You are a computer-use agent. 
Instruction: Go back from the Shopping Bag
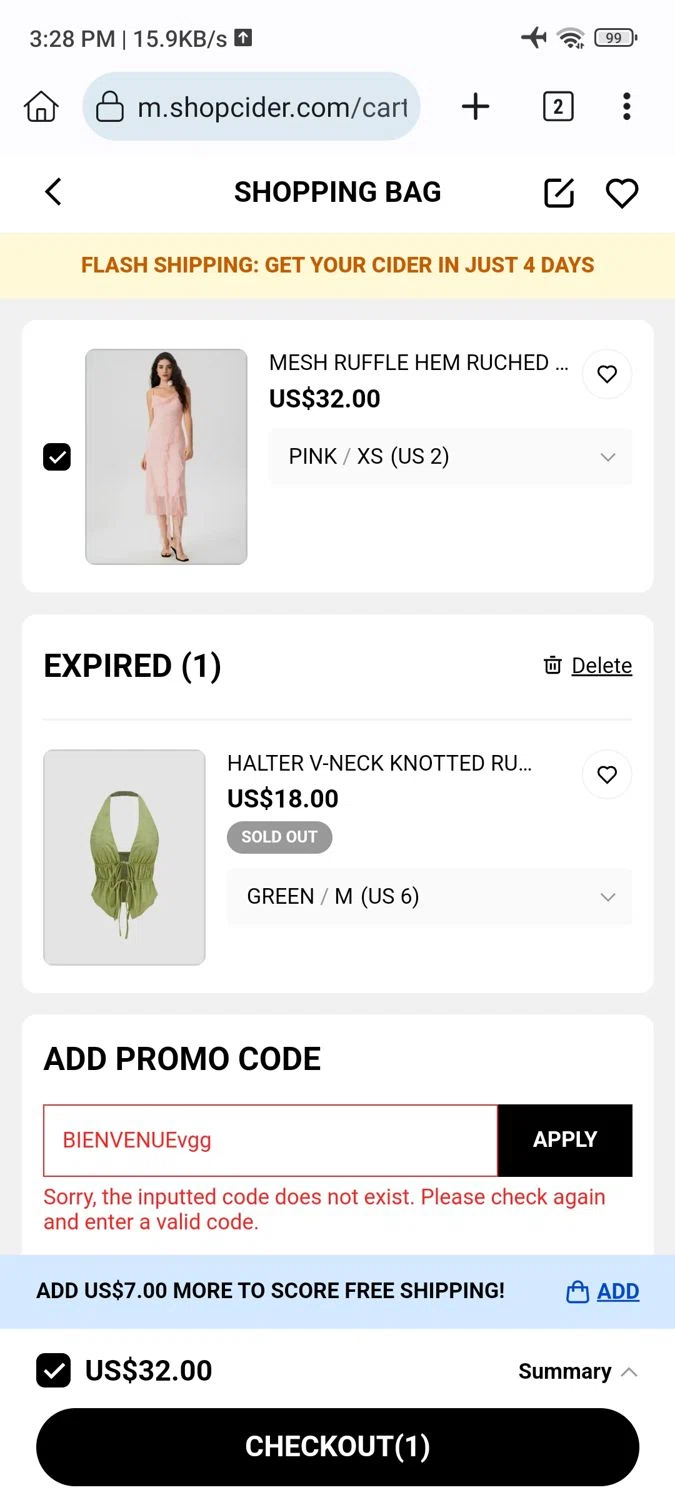pyautogui.click(x=54, y=192)
